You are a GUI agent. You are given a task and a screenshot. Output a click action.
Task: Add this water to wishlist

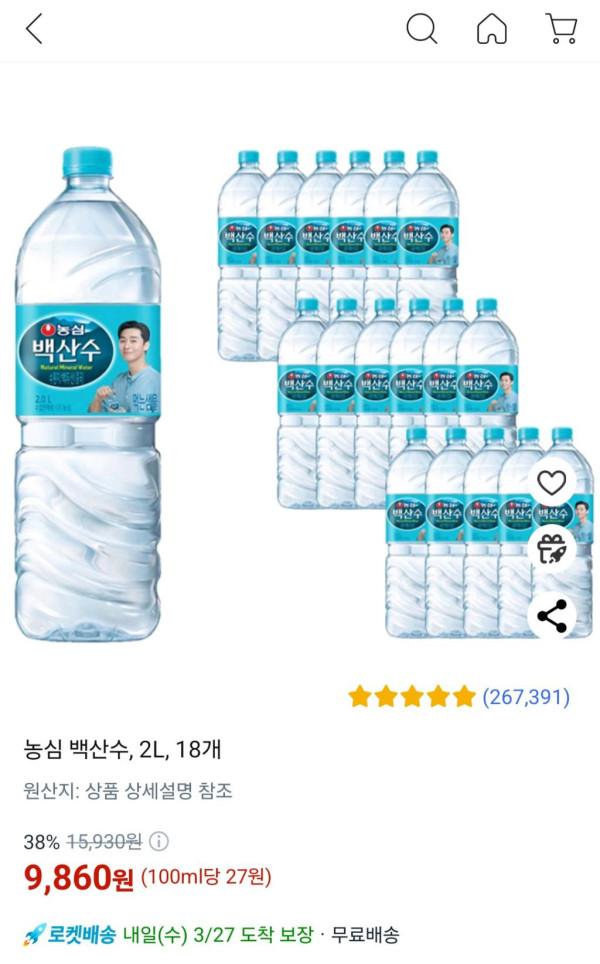click(552, 484)
